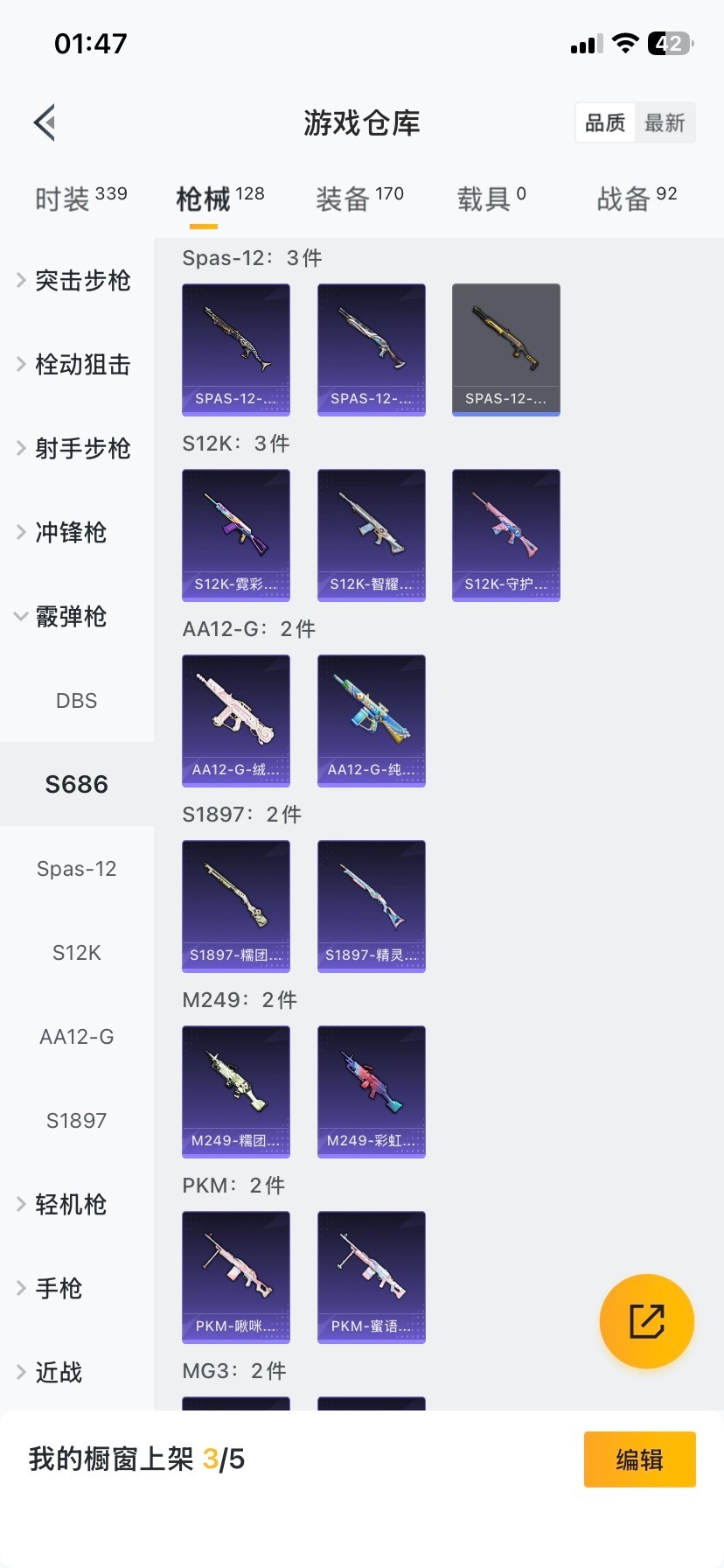This screenshot has height=1568, width=724.
Task: Select AA12-G in the side list
Action: pos(76,1037)
